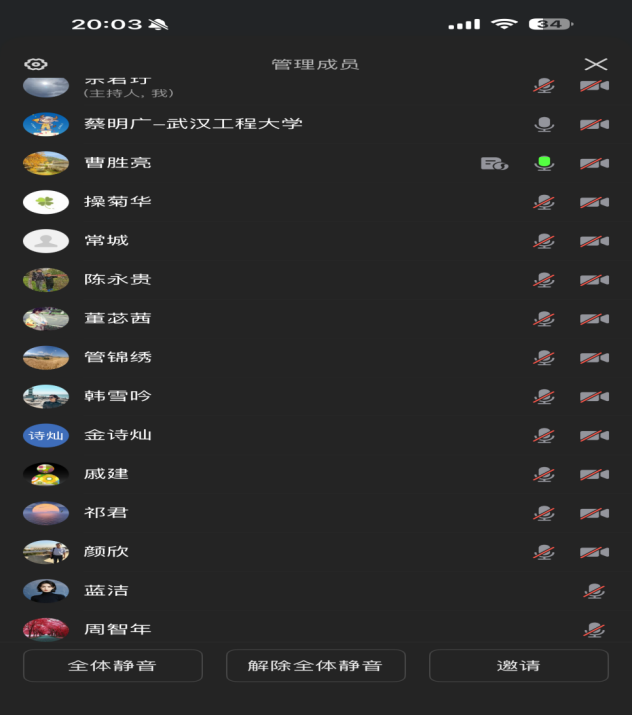Open the screen-share icon beside 曹胜亮
Viewport: 632px width, 716px height.
point(494,163)
